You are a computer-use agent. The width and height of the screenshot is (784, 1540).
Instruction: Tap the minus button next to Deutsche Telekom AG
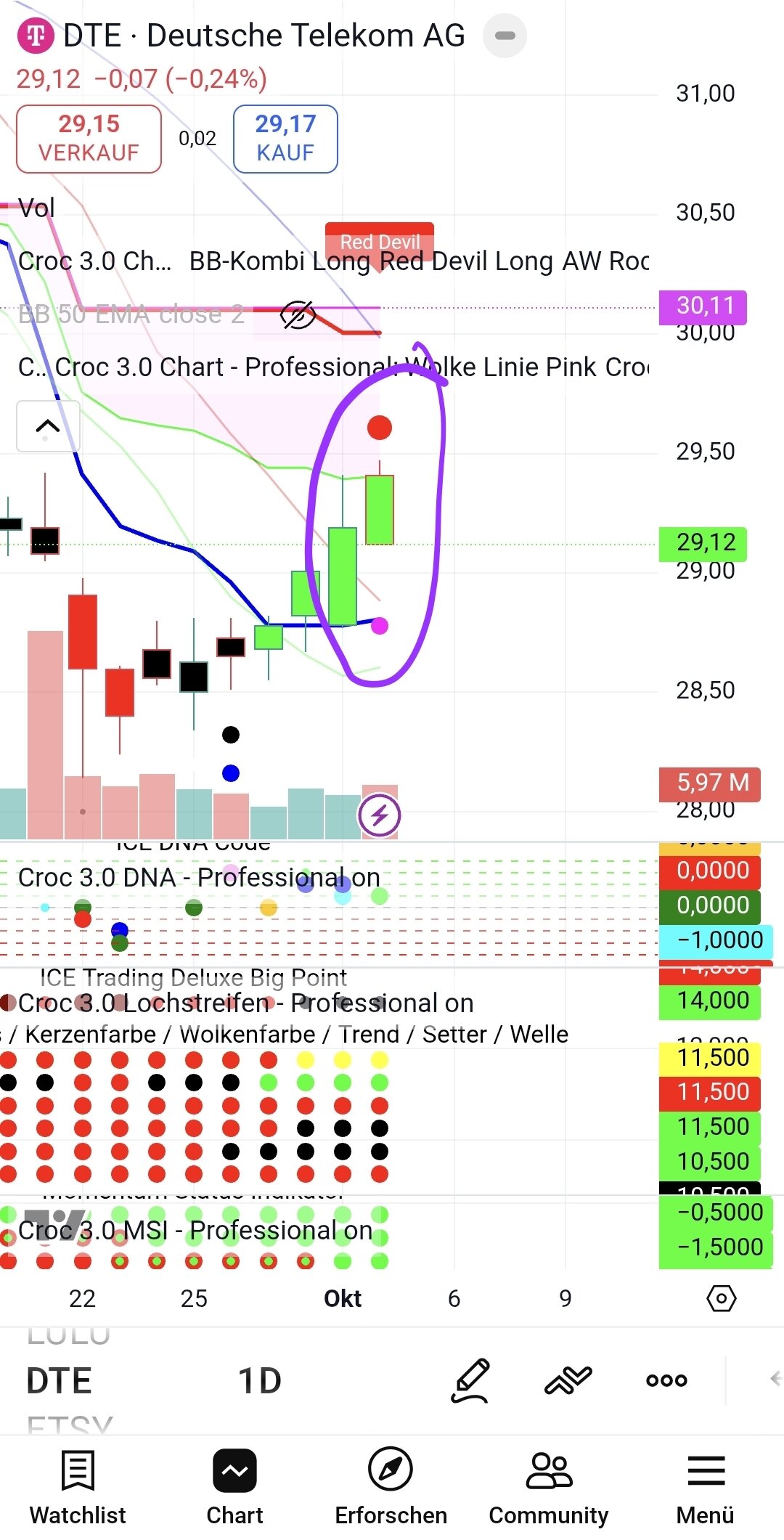(505, 36)
